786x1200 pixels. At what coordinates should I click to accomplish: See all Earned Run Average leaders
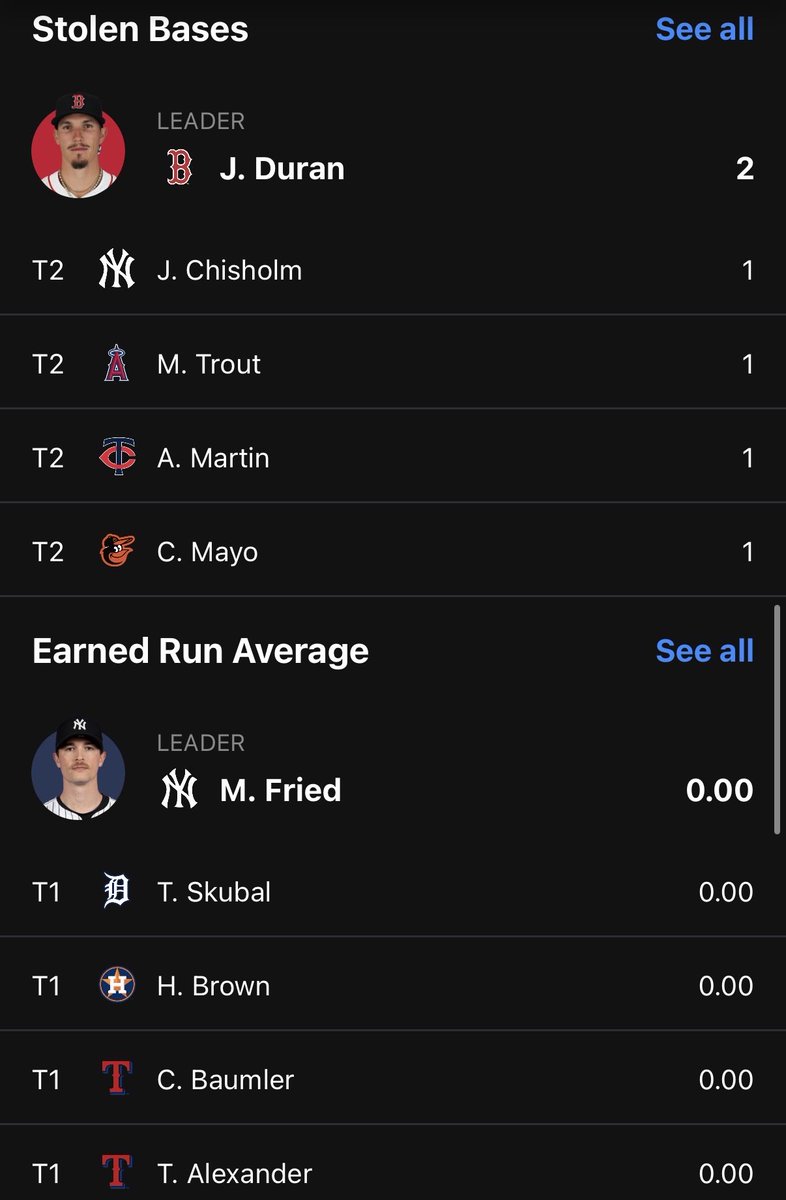point(704,651)
